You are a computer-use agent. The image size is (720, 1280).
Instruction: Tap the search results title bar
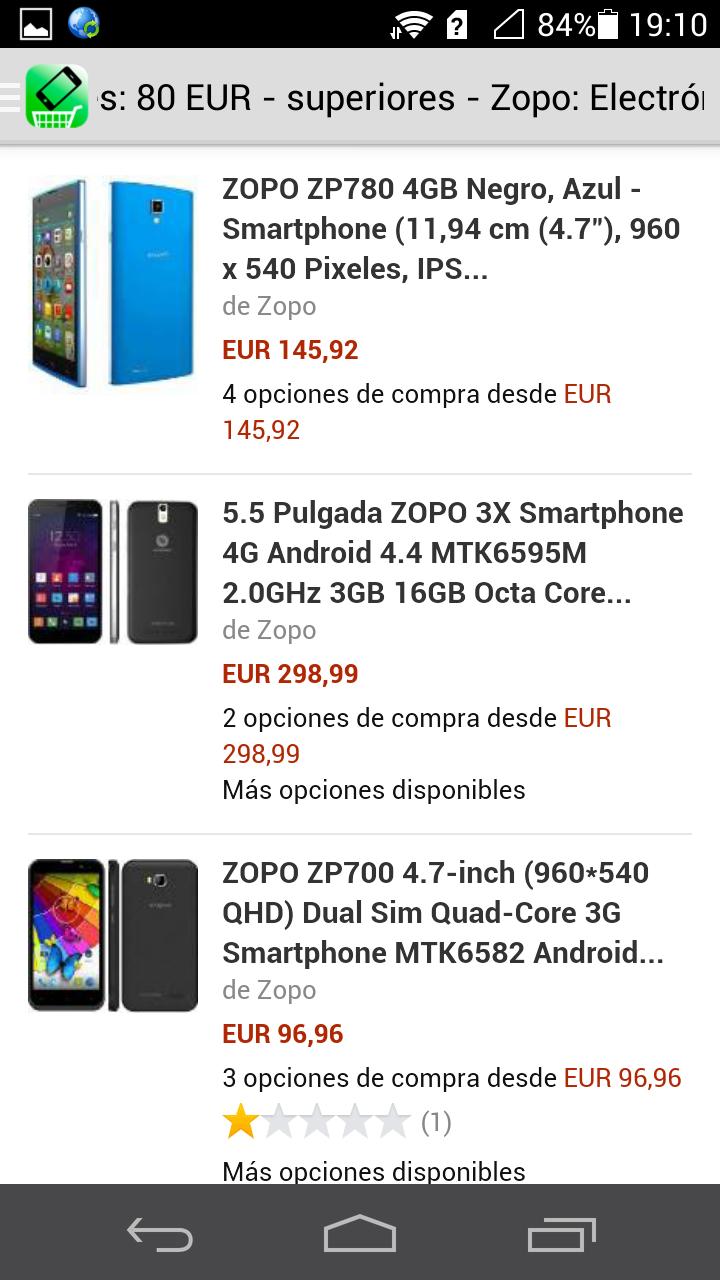click(400, 97)
